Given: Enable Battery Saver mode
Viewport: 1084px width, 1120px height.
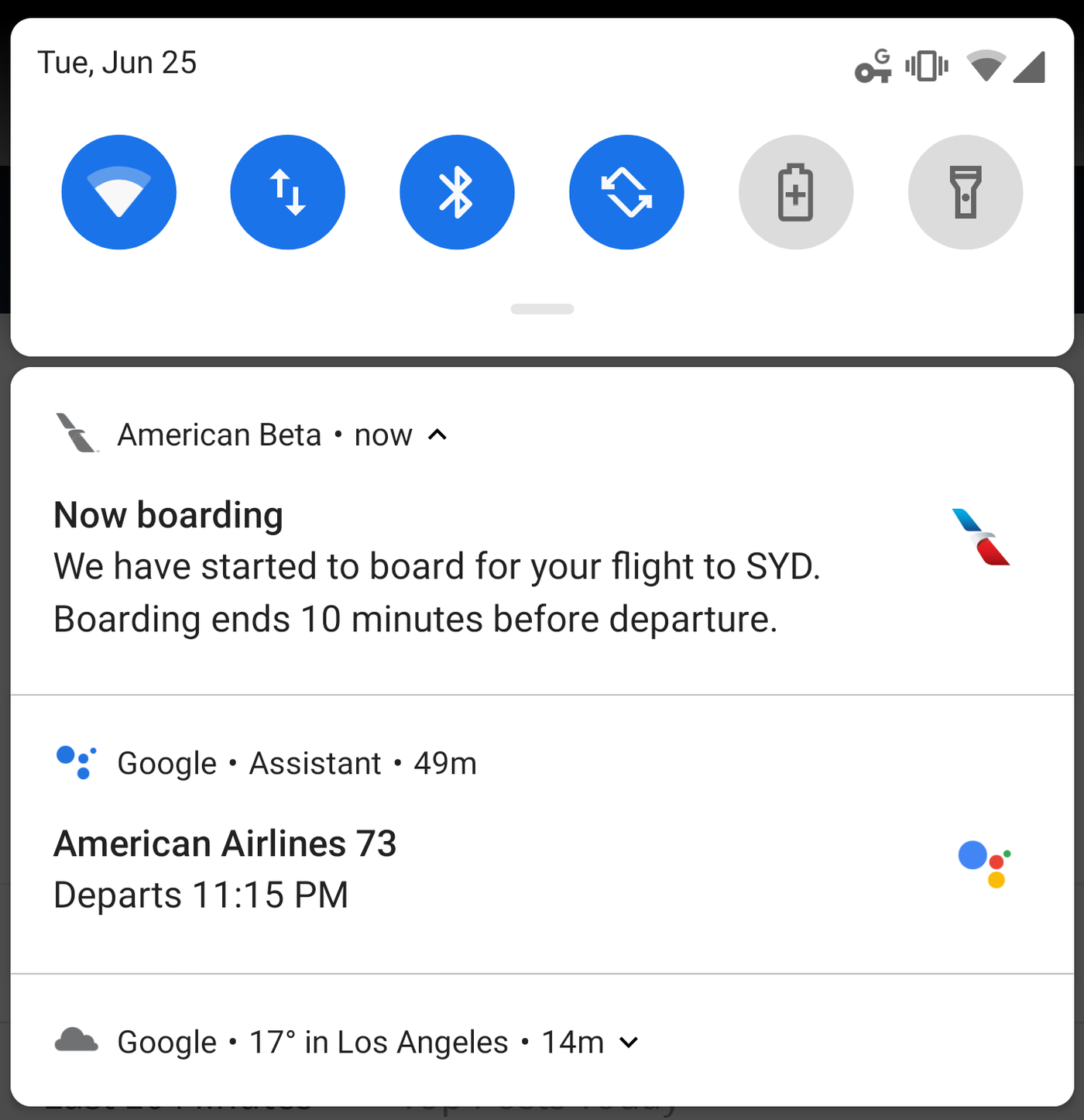Looking at the screenshot, I should coord(796,191).
